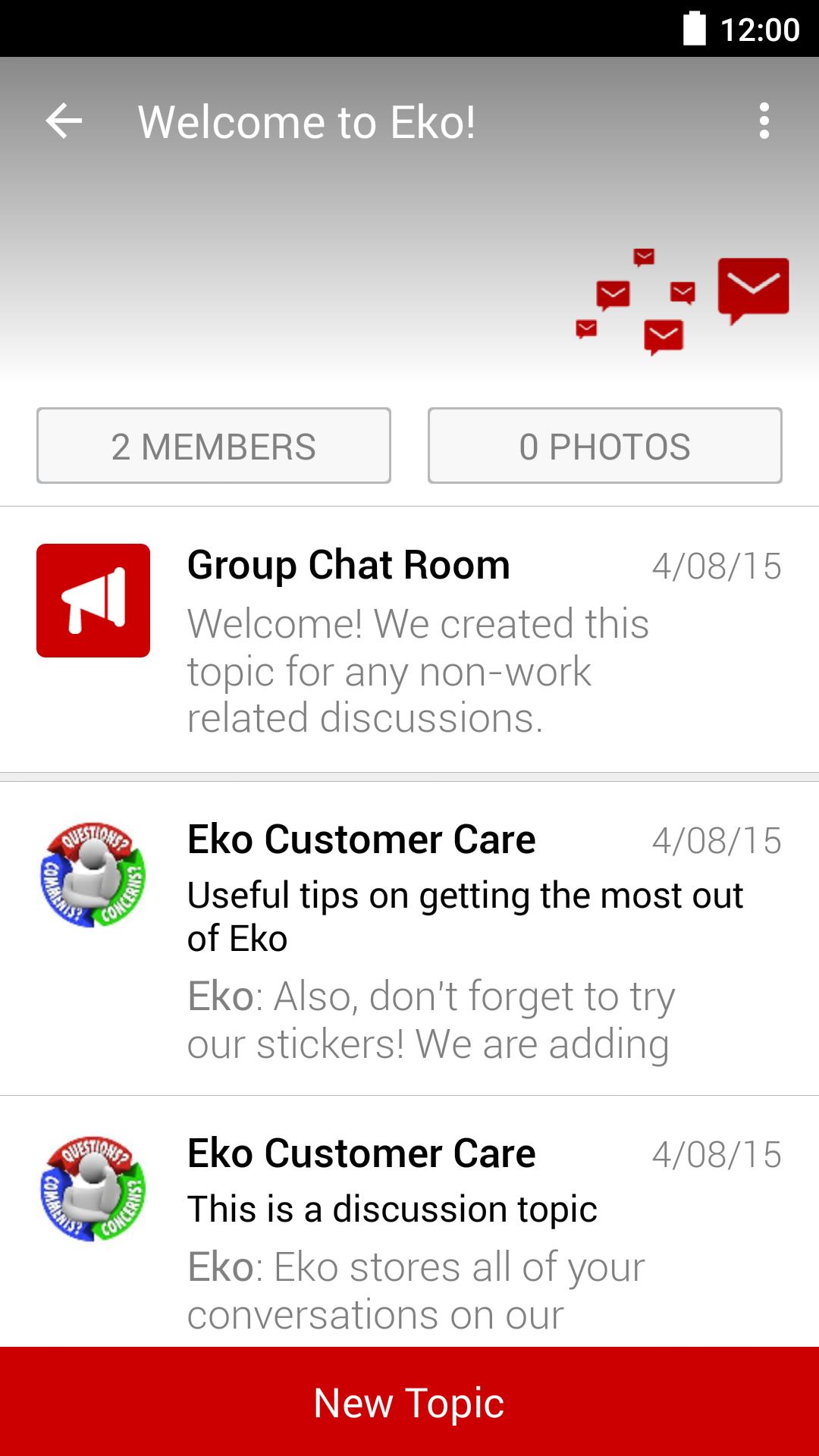Open the This is a discussion topic entry

(392, 1209)
